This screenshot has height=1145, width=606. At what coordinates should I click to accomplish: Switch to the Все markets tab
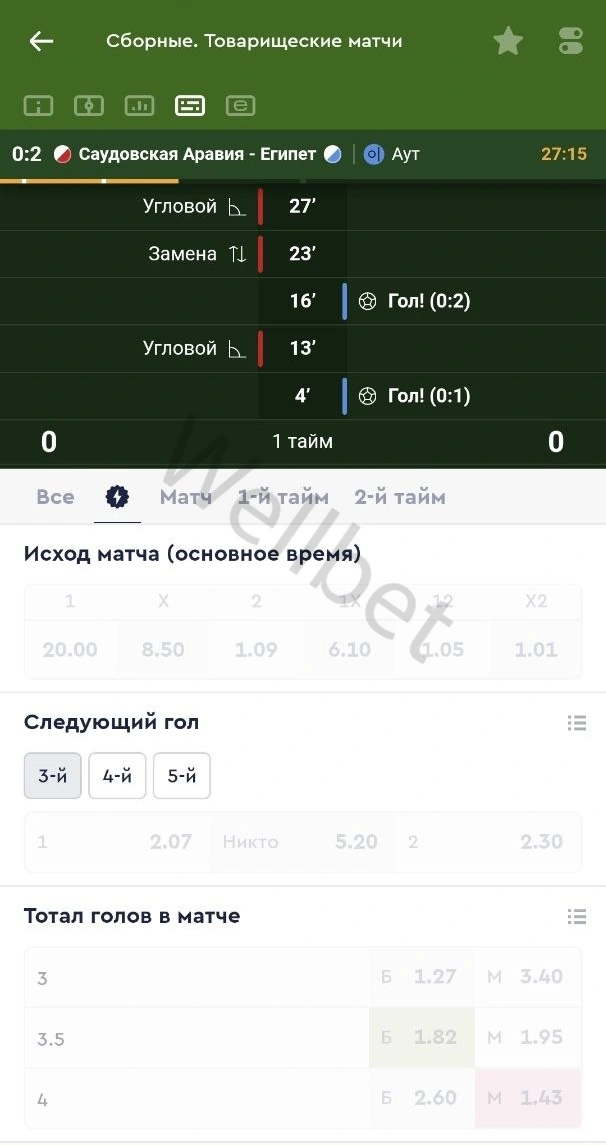[x=55, y=497]
